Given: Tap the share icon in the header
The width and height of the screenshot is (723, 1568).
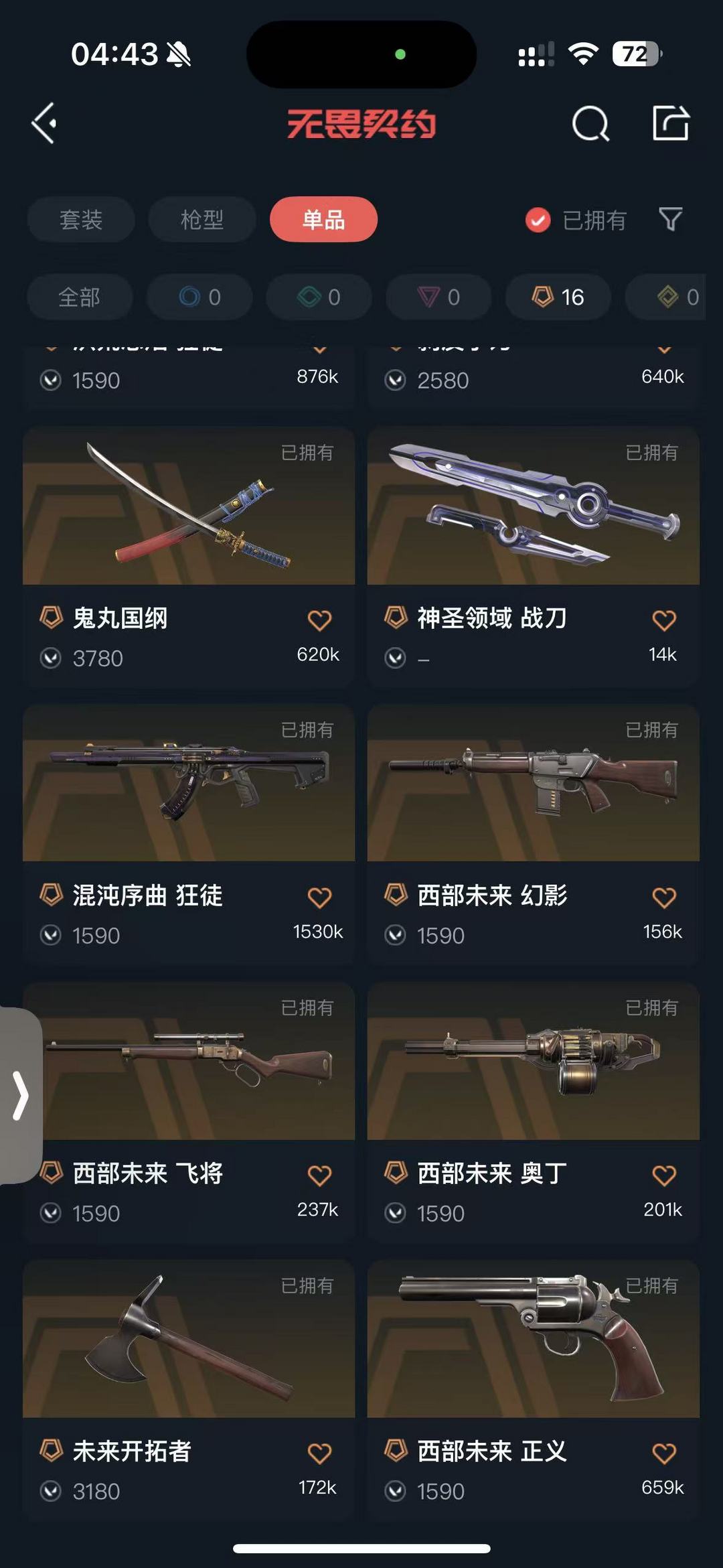Looking at the screenshot, I should (x=671, y=123).
